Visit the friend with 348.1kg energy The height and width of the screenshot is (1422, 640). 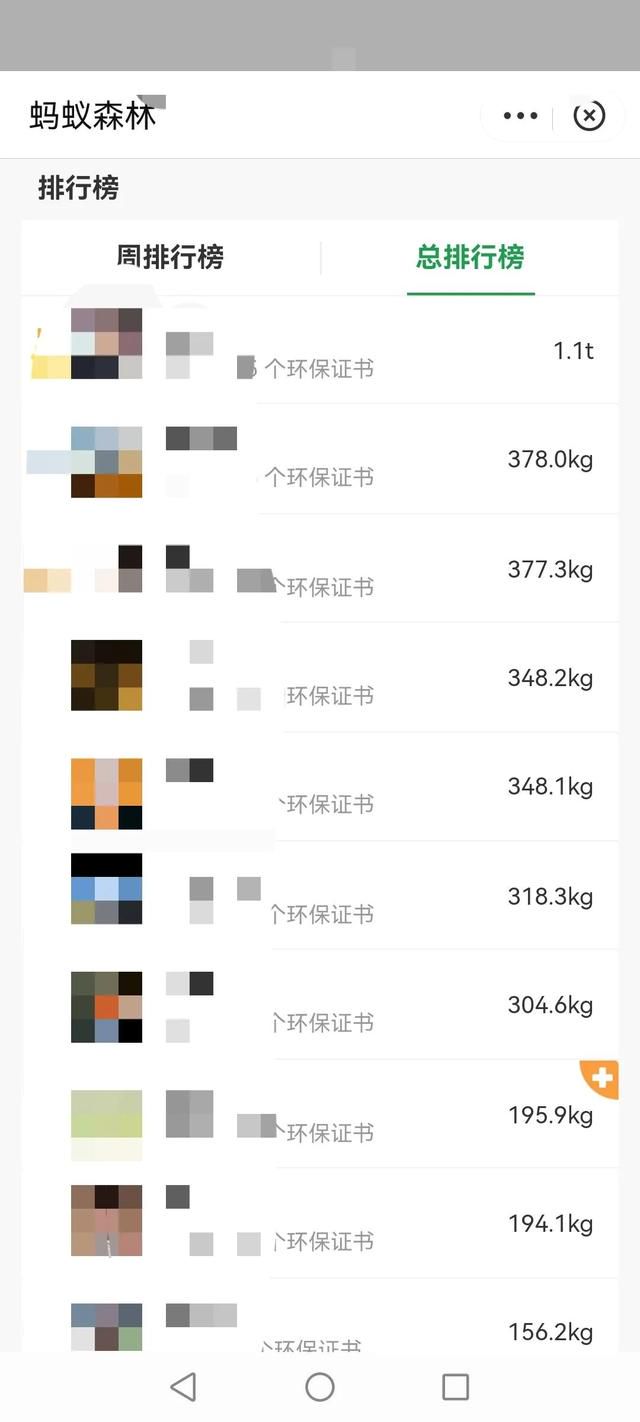tap(320, 787)
